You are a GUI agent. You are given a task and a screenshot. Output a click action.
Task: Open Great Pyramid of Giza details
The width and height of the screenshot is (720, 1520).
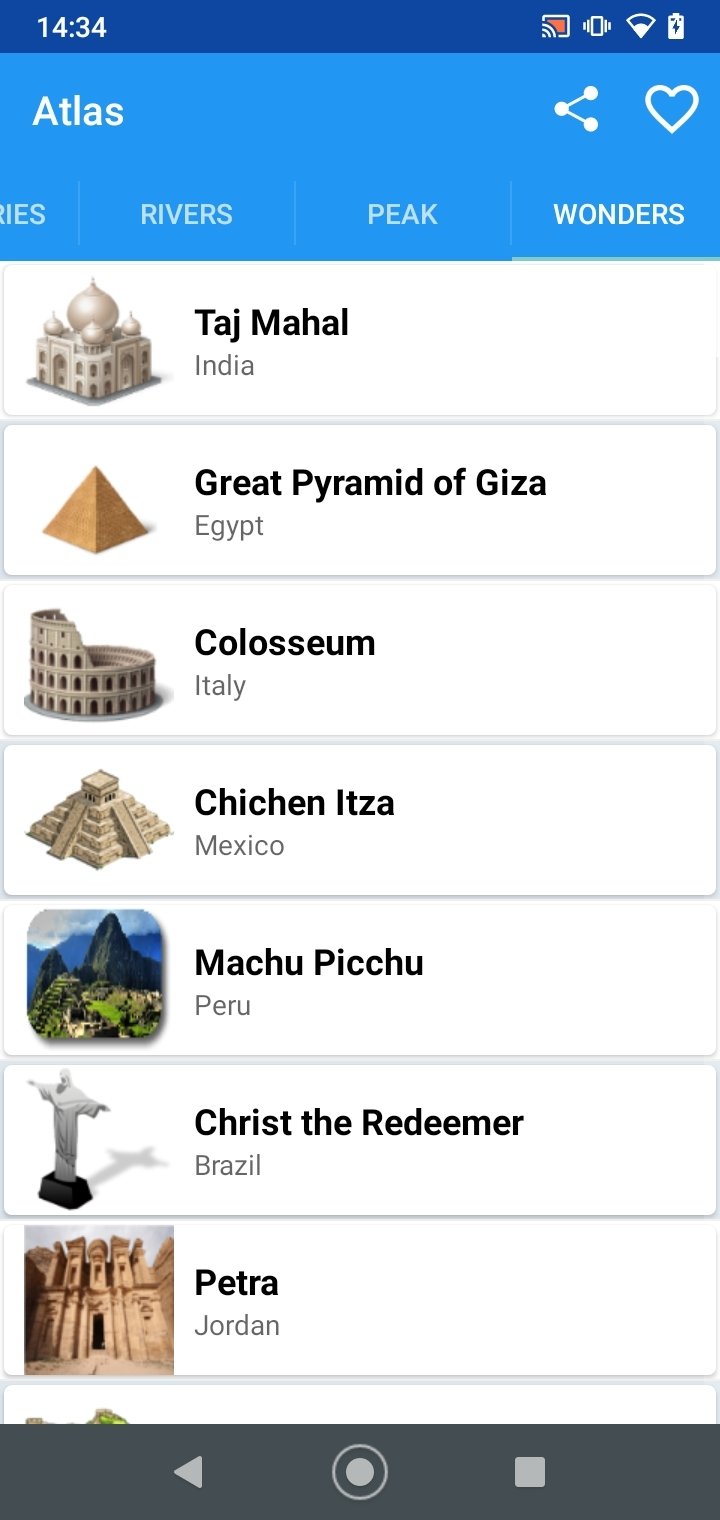[360, 500]
